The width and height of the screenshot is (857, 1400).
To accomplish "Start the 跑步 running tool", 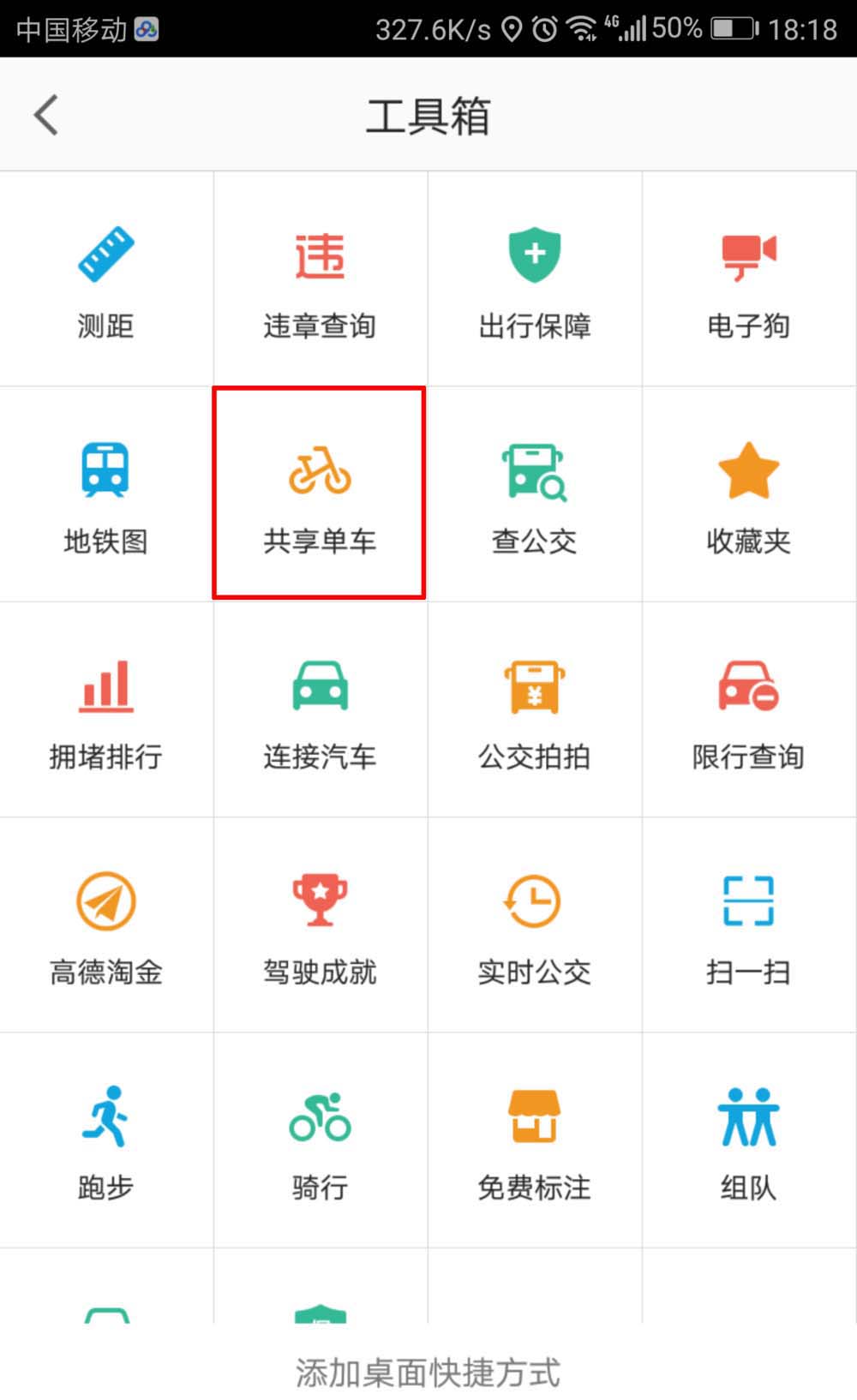I will pos(106,1140).
